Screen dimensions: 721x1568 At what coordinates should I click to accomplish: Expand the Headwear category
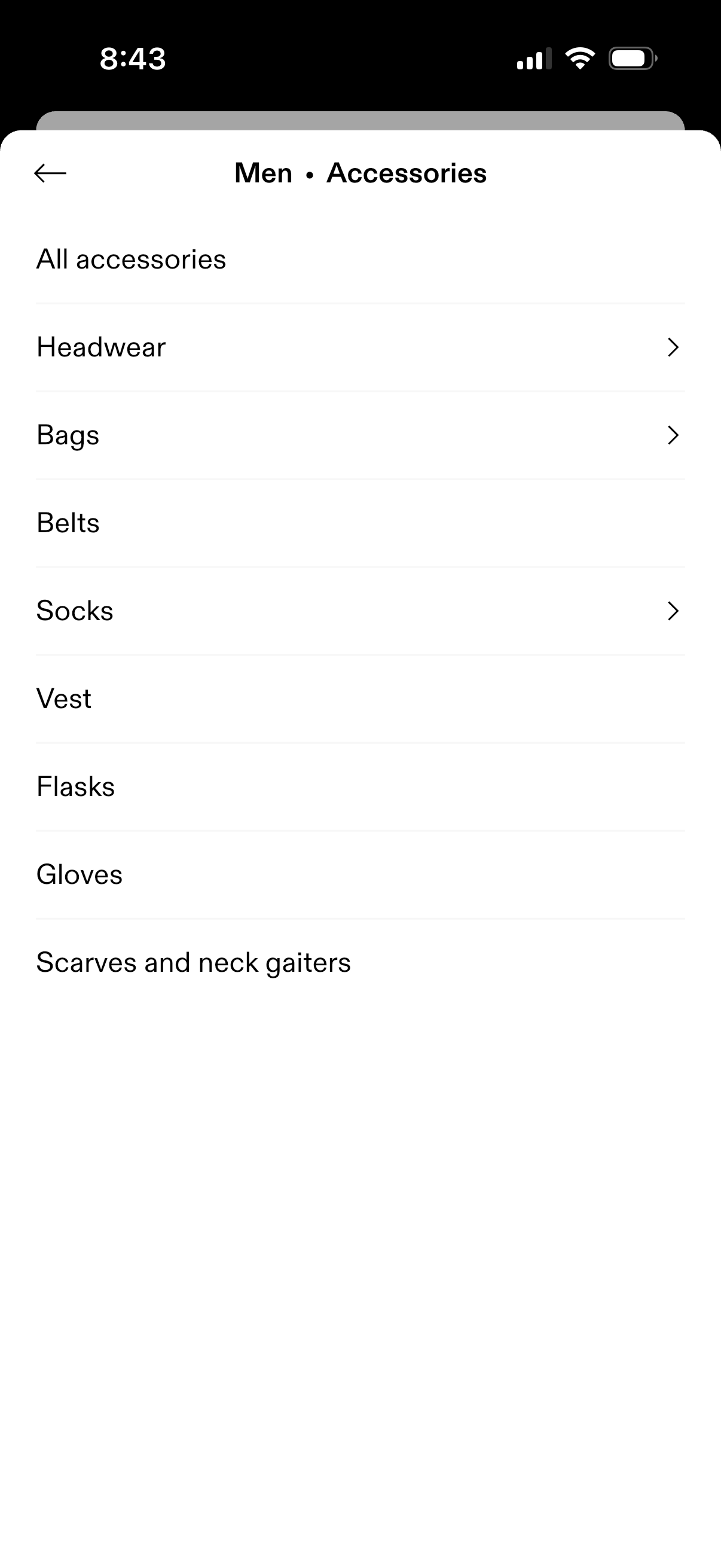[x=100, y=347]
